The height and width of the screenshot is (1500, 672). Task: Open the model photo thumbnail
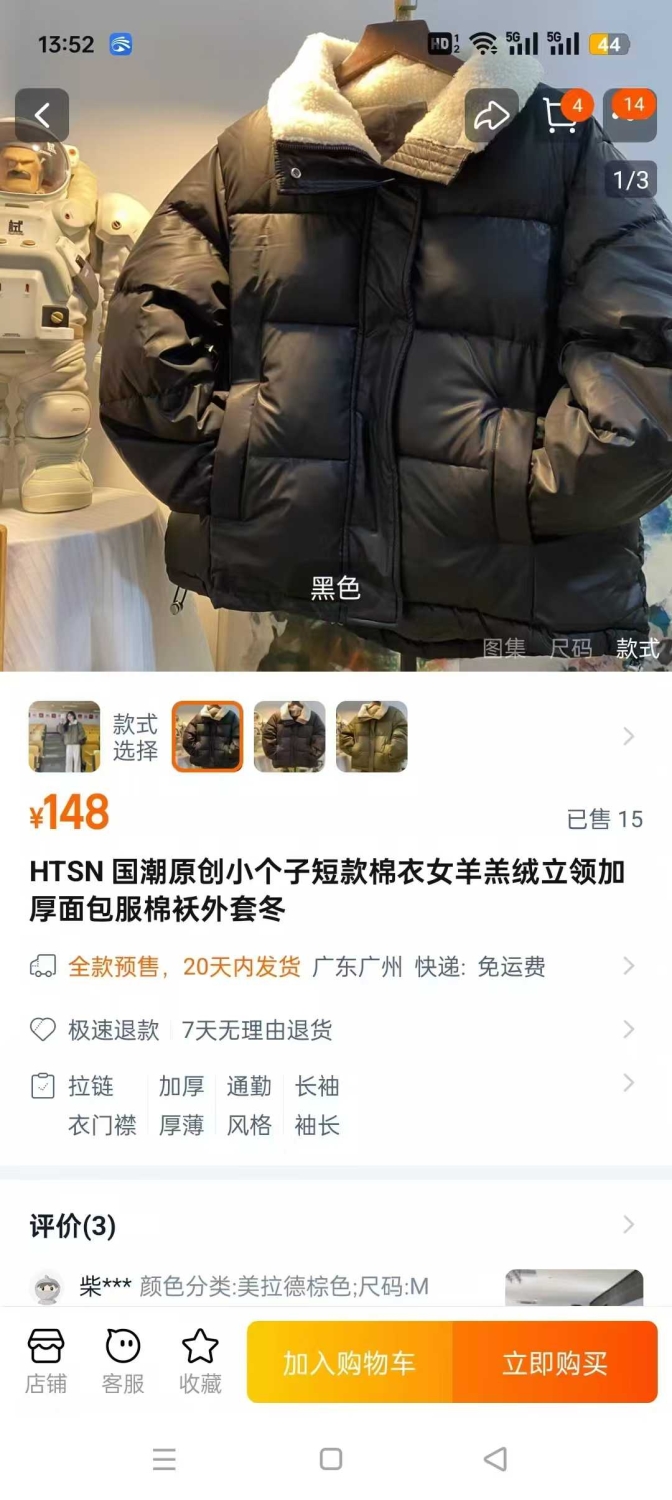coord(64,737)
